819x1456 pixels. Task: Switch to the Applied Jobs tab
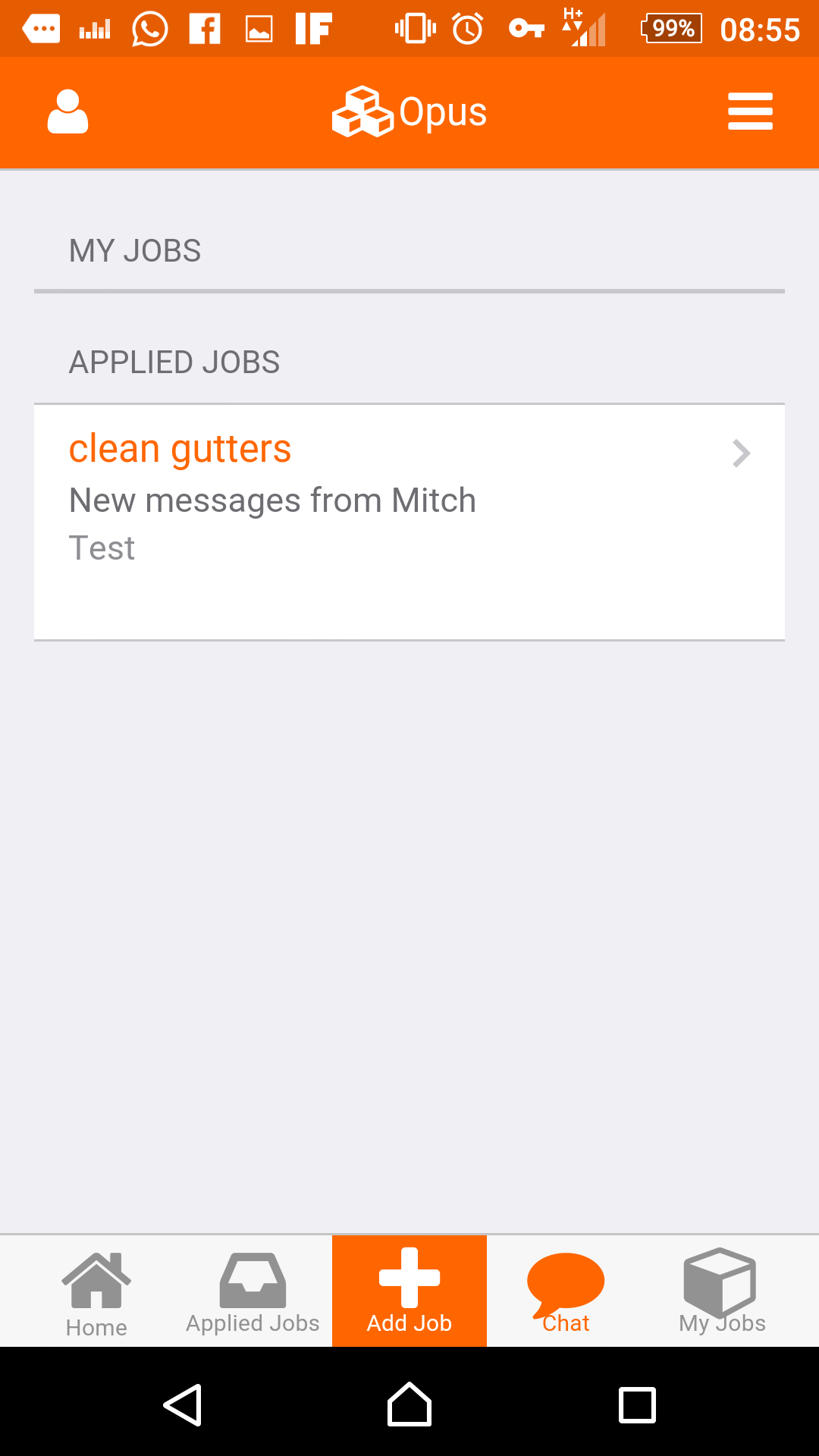(x=253, y=1292)
